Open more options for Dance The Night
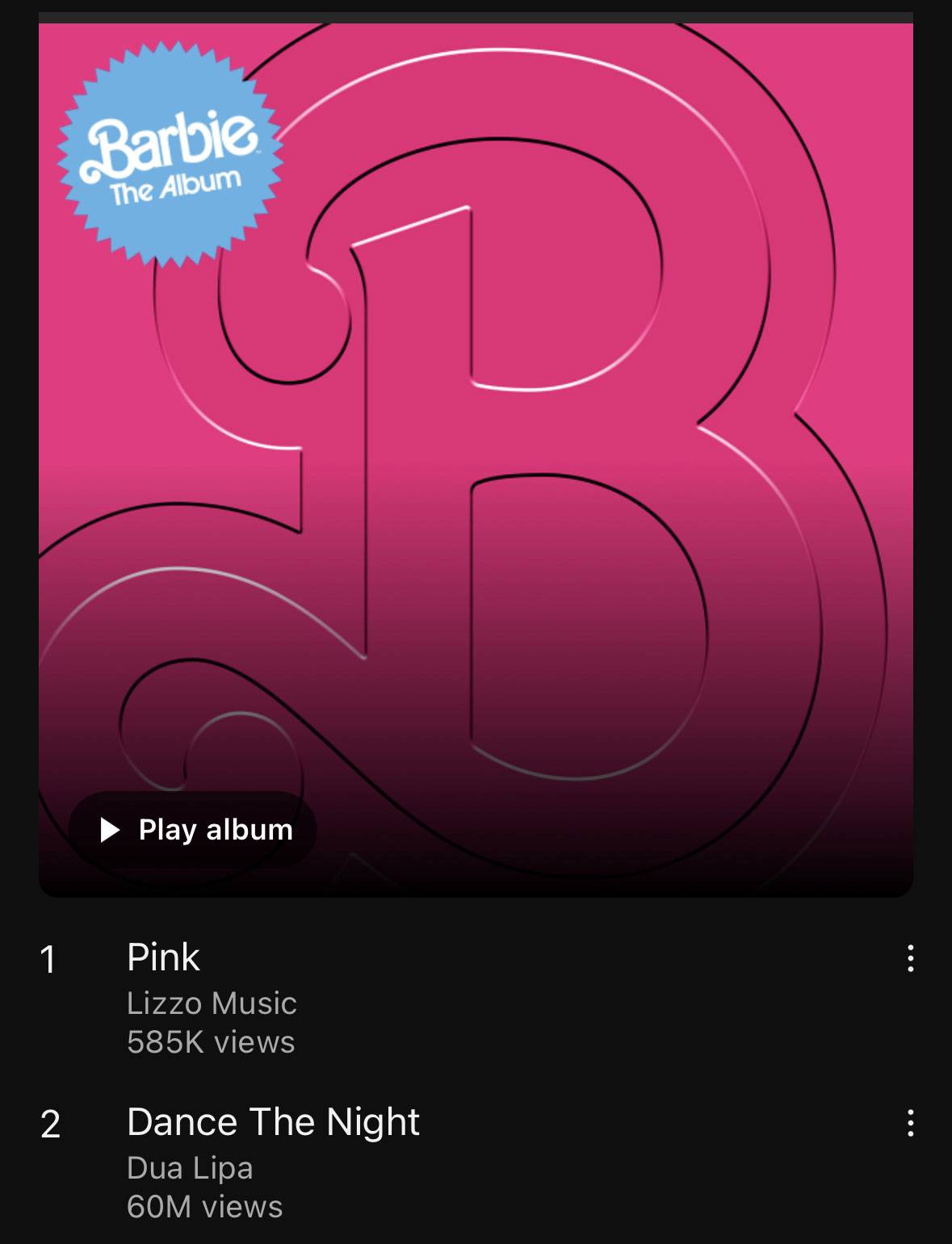The width and height of the screenshot is (952, 1244). tap(910, 1123)
